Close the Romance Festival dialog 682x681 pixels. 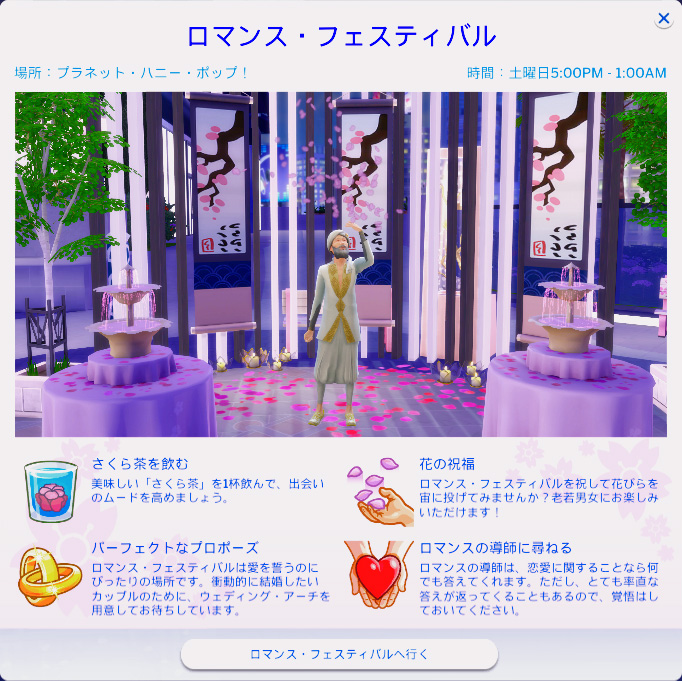(x=663, y=18)
